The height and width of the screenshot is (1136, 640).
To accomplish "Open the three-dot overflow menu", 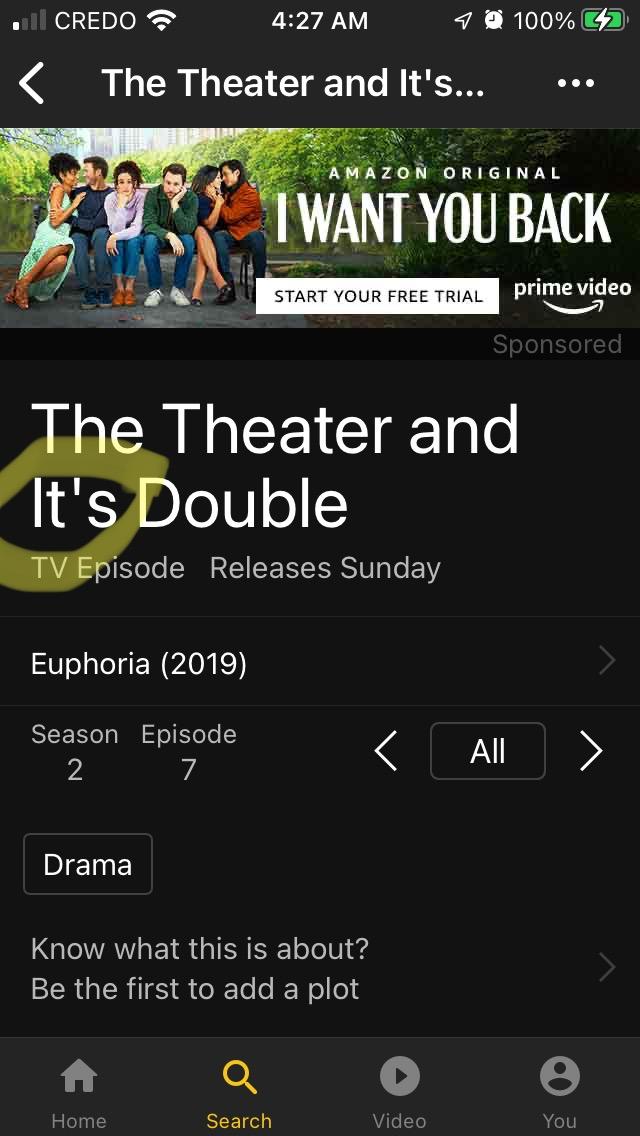I will click(576, 83).
